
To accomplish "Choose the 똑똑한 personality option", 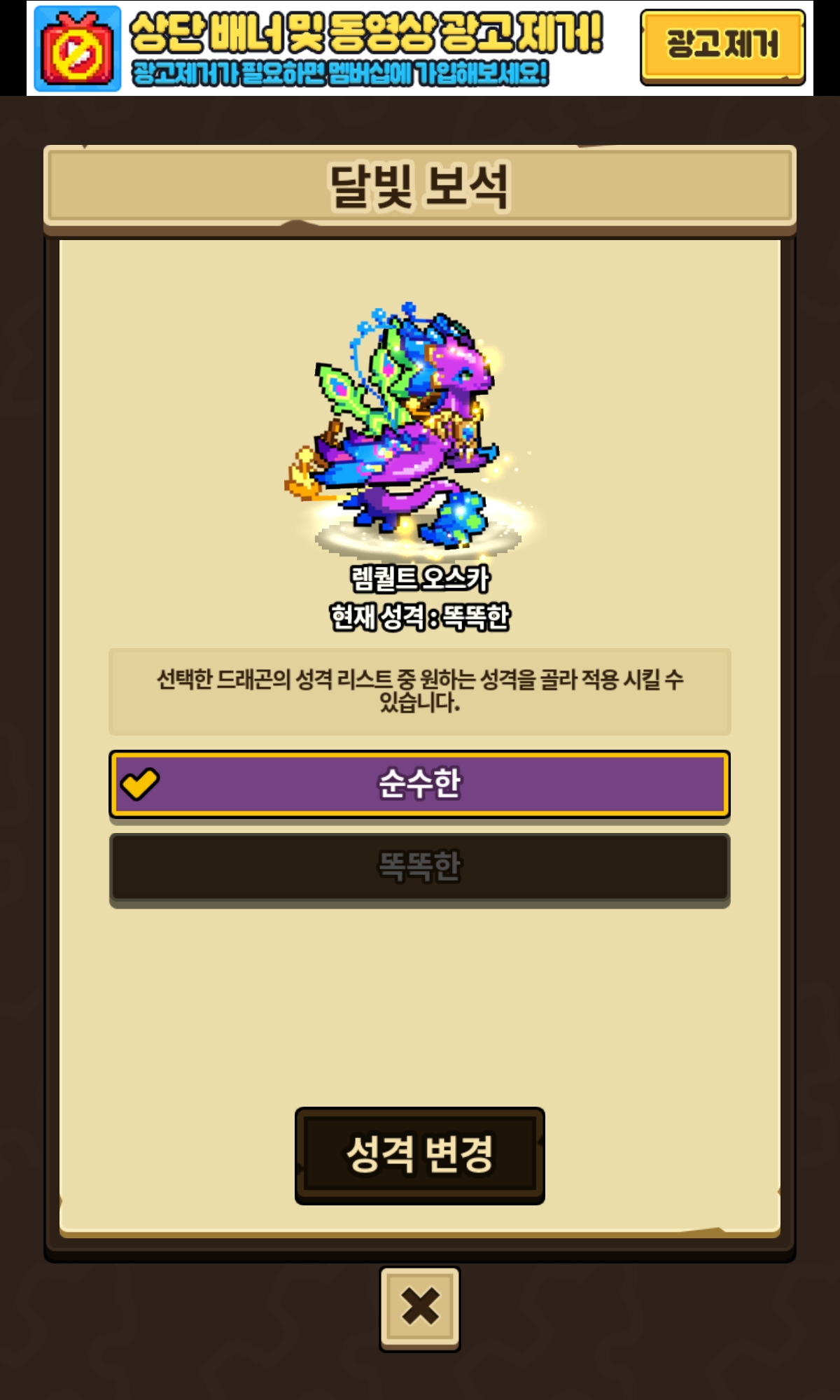I will pos(419,867).
